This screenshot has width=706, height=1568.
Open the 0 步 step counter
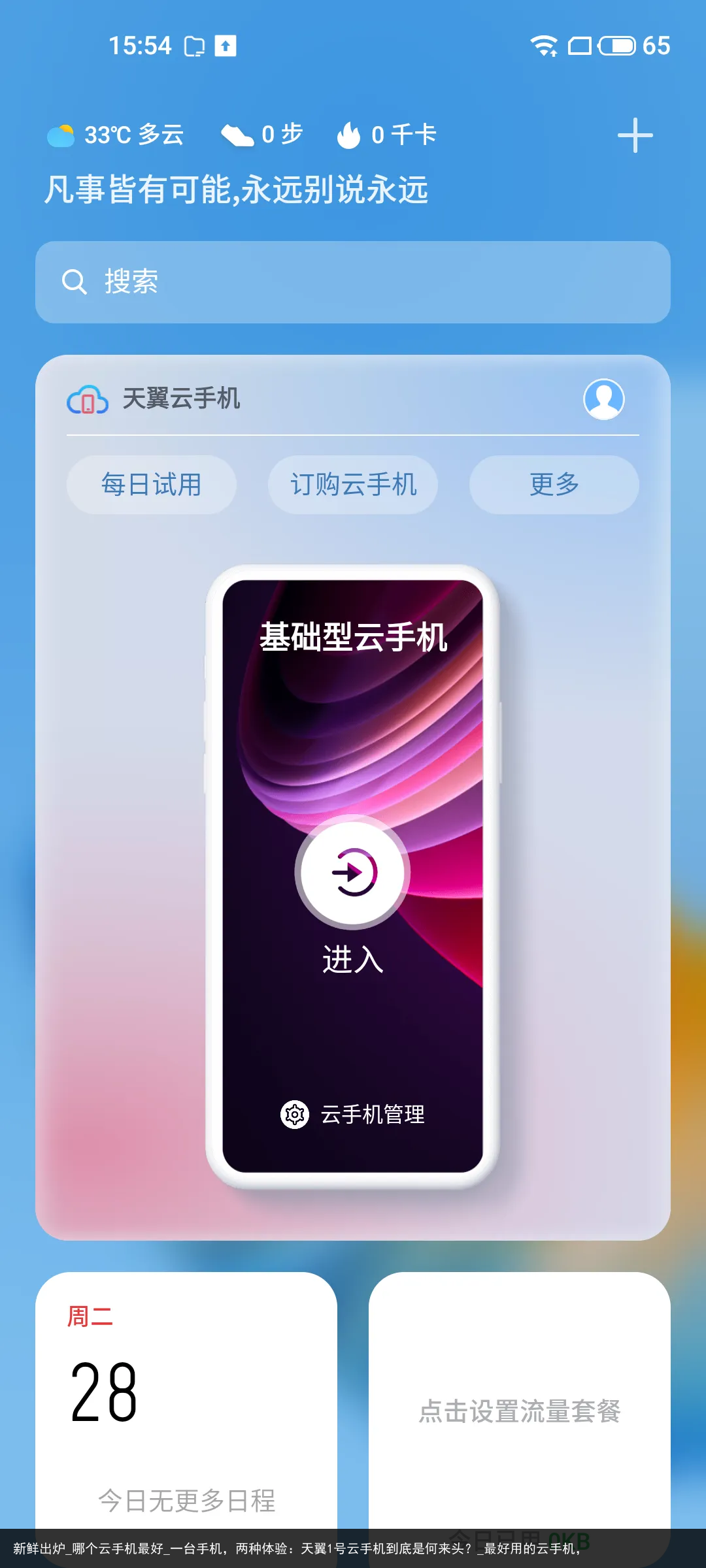262,135
